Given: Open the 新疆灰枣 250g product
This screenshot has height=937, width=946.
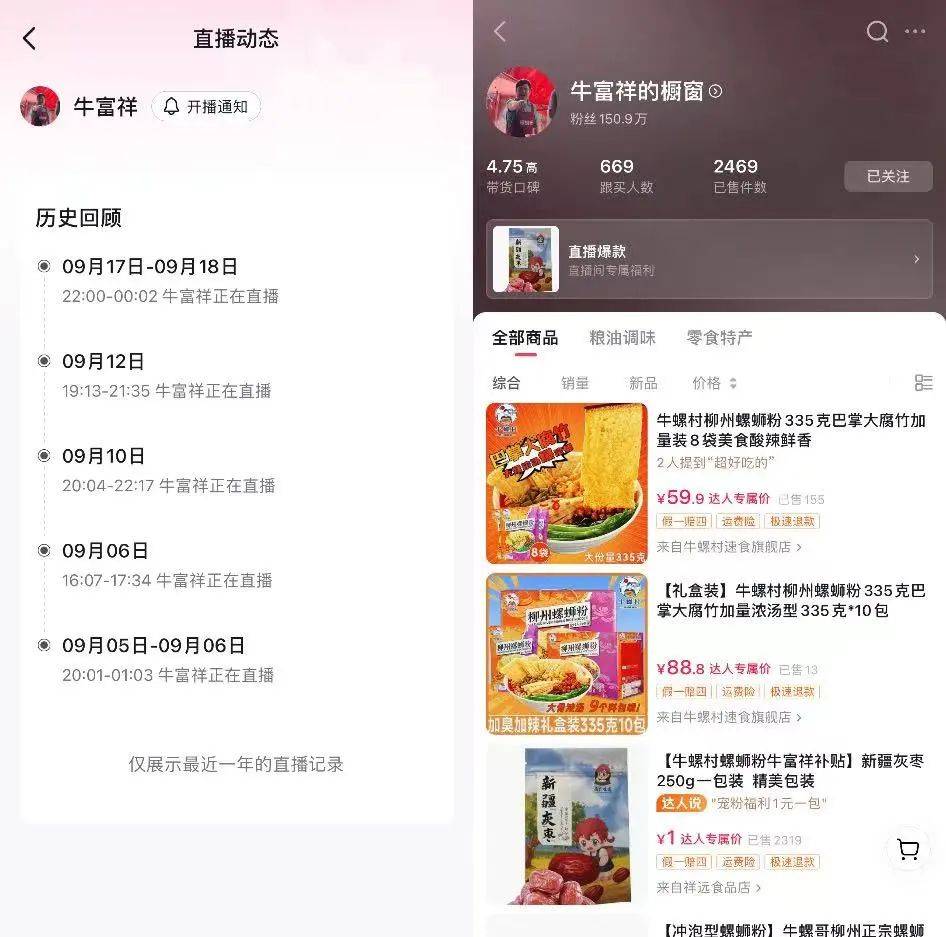Looking at the screenshot, I should tap(790, 771).
